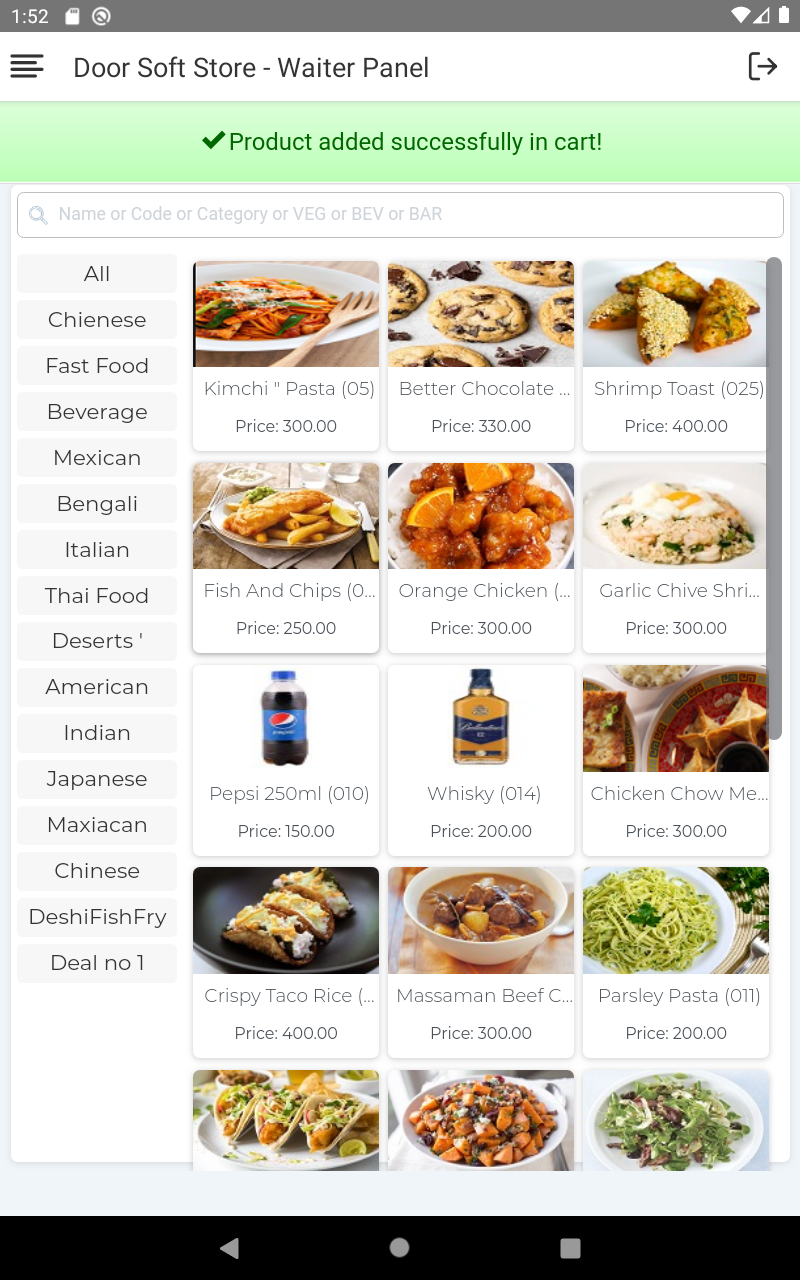The image size is (800, 1280).
Task: Tap the Android home circle icon
Action: 399,1247
